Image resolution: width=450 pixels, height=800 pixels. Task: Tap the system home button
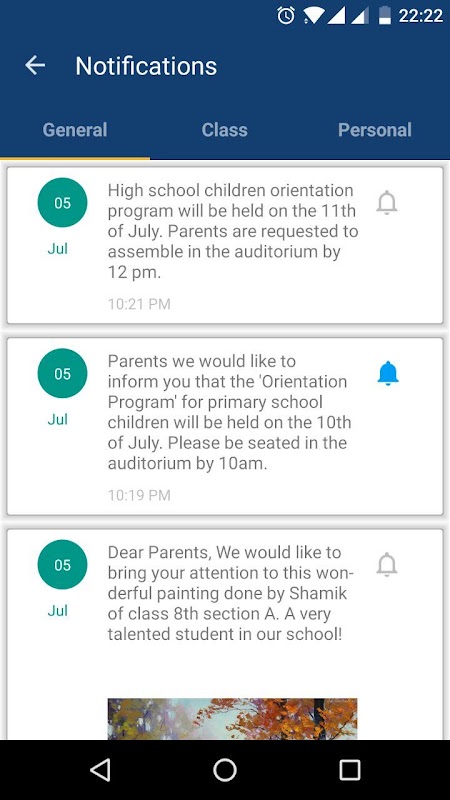coord(225,770)
